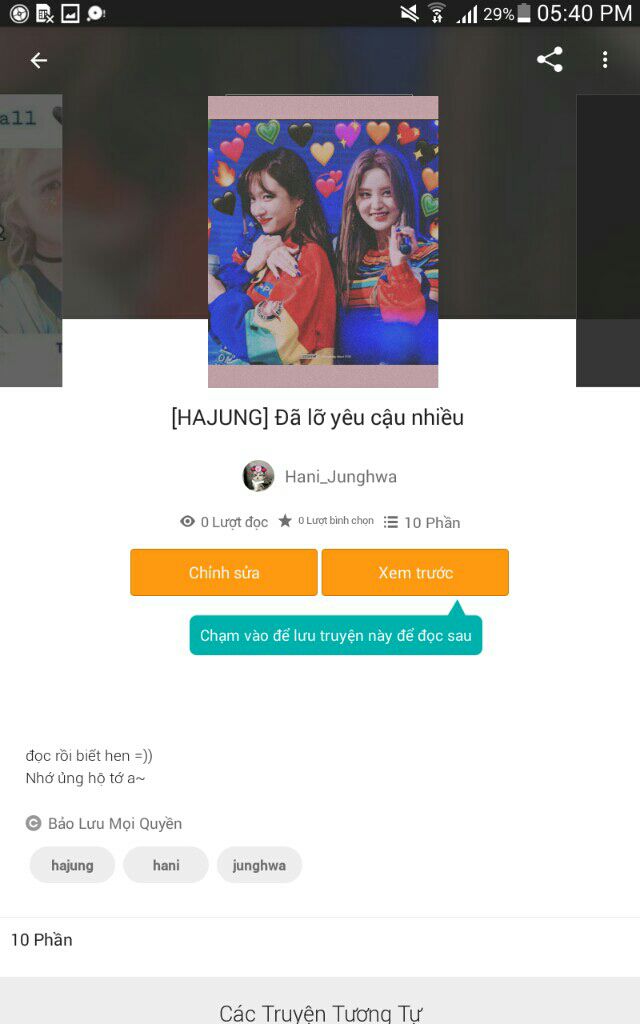The image size is (640, 1024).
Task: Open the overflow menu
Action: pos(605,59)
